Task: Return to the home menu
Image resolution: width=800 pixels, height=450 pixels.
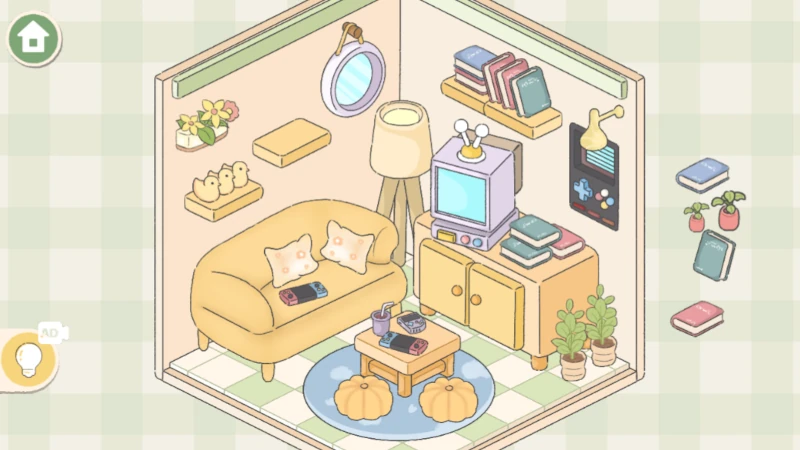Action: 34,38
